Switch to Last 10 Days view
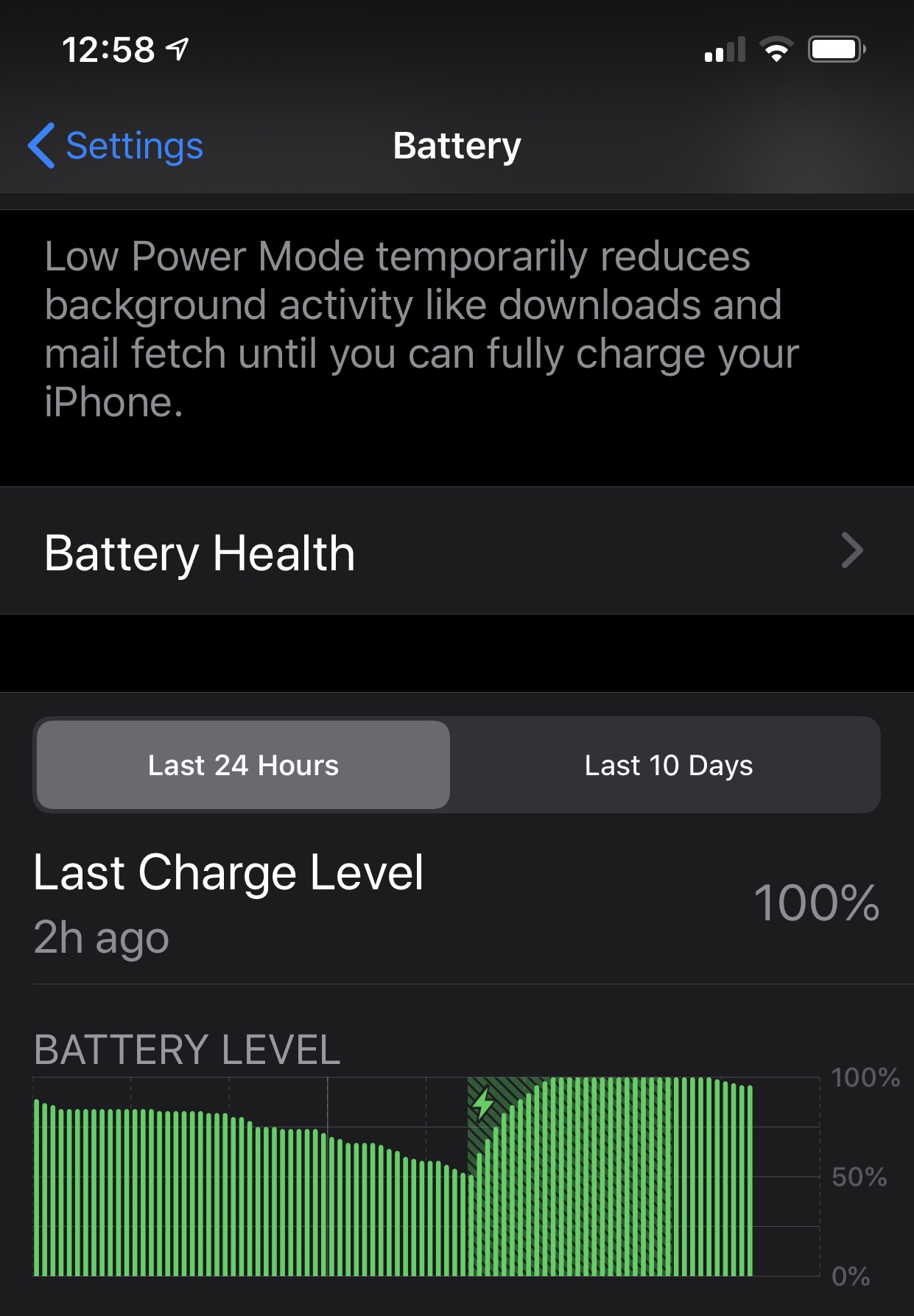 [667, 766]
